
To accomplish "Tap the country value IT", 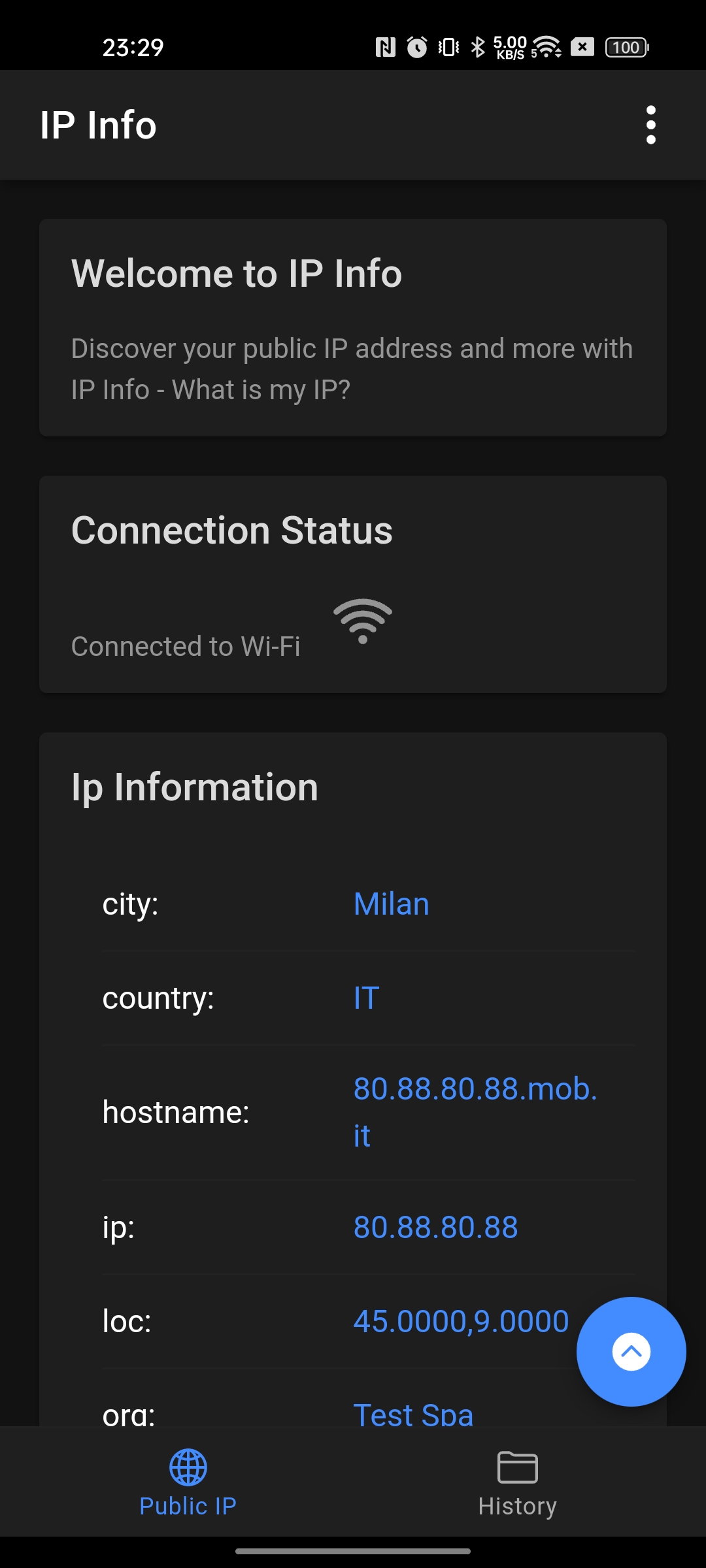I will (366, 998).
